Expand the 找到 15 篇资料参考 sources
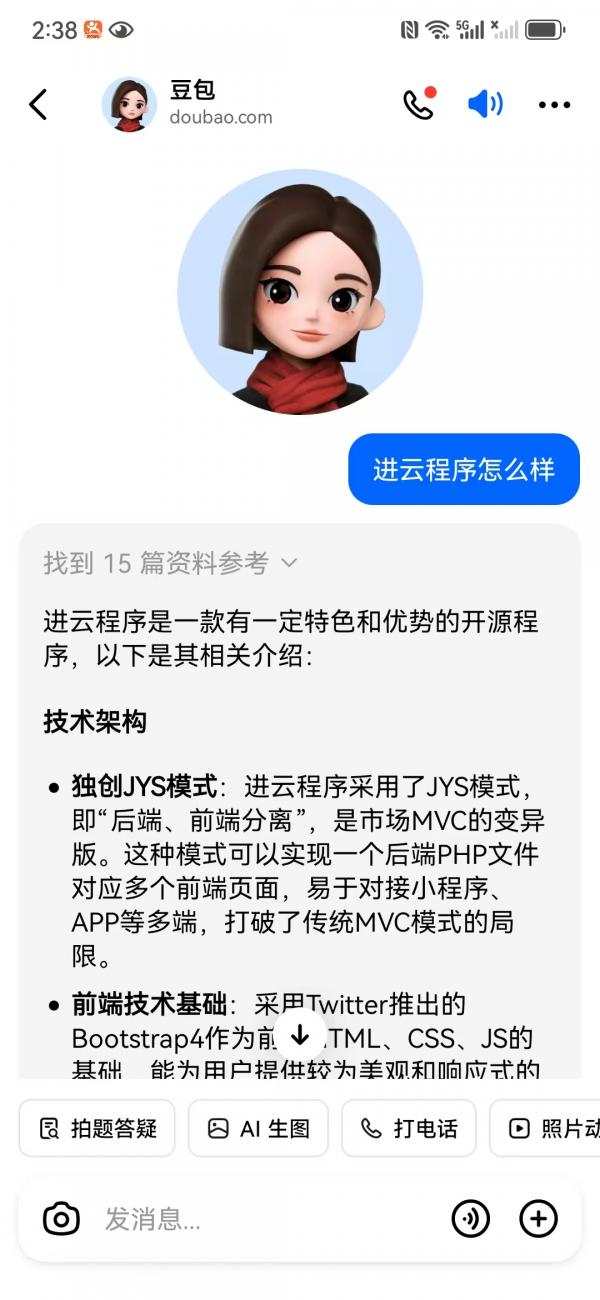Viewport: 600px width, 1300px height. point(170,563)
